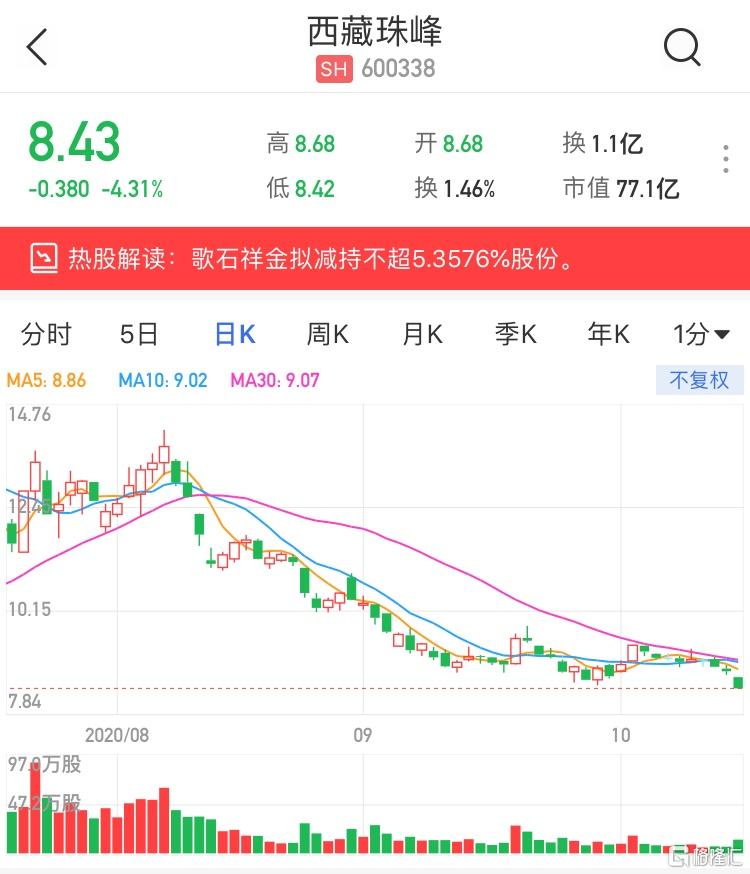750x874 pixels.
Task: Open the 热股解读 news banner
Action: (375, 259)
